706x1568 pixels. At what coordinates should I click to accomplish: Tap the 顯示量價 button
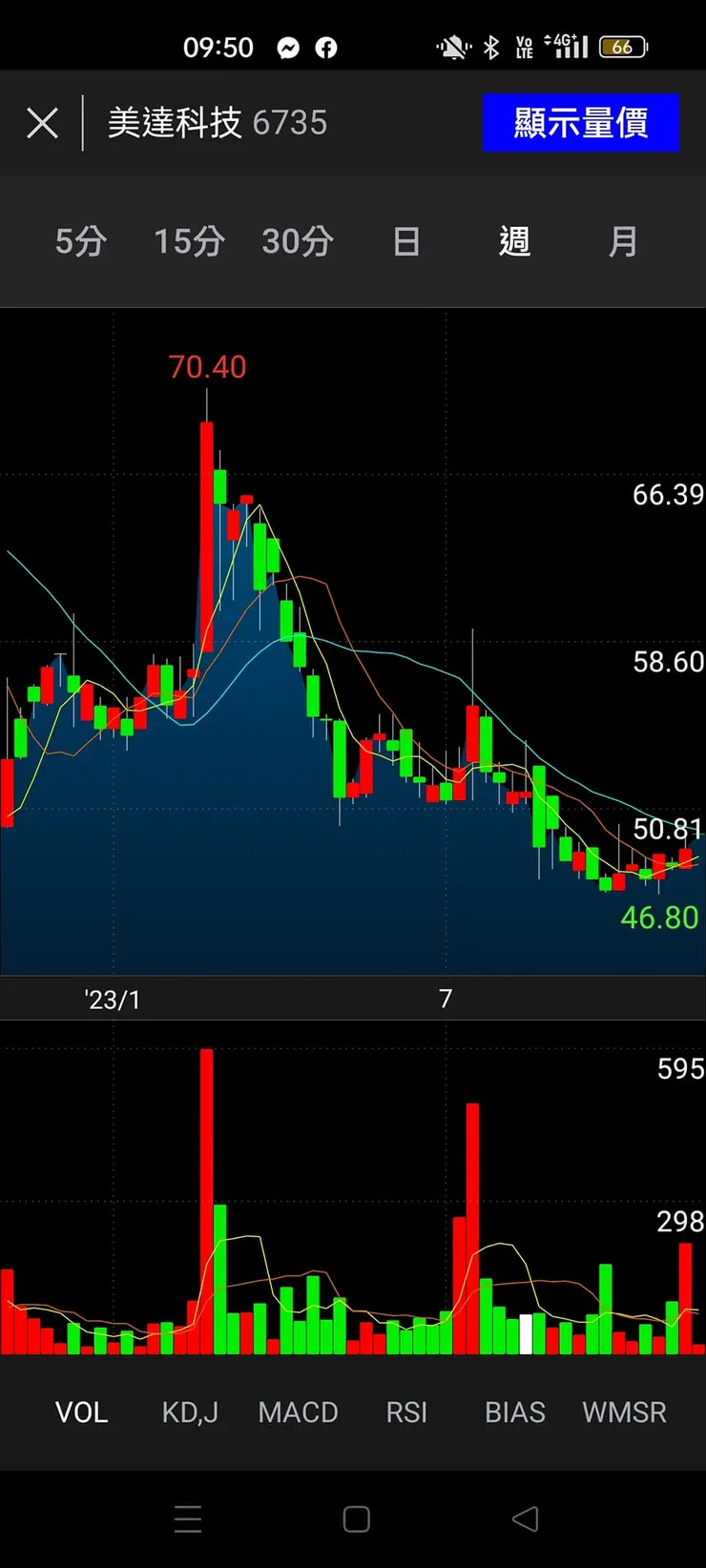(x=580, y=123)
